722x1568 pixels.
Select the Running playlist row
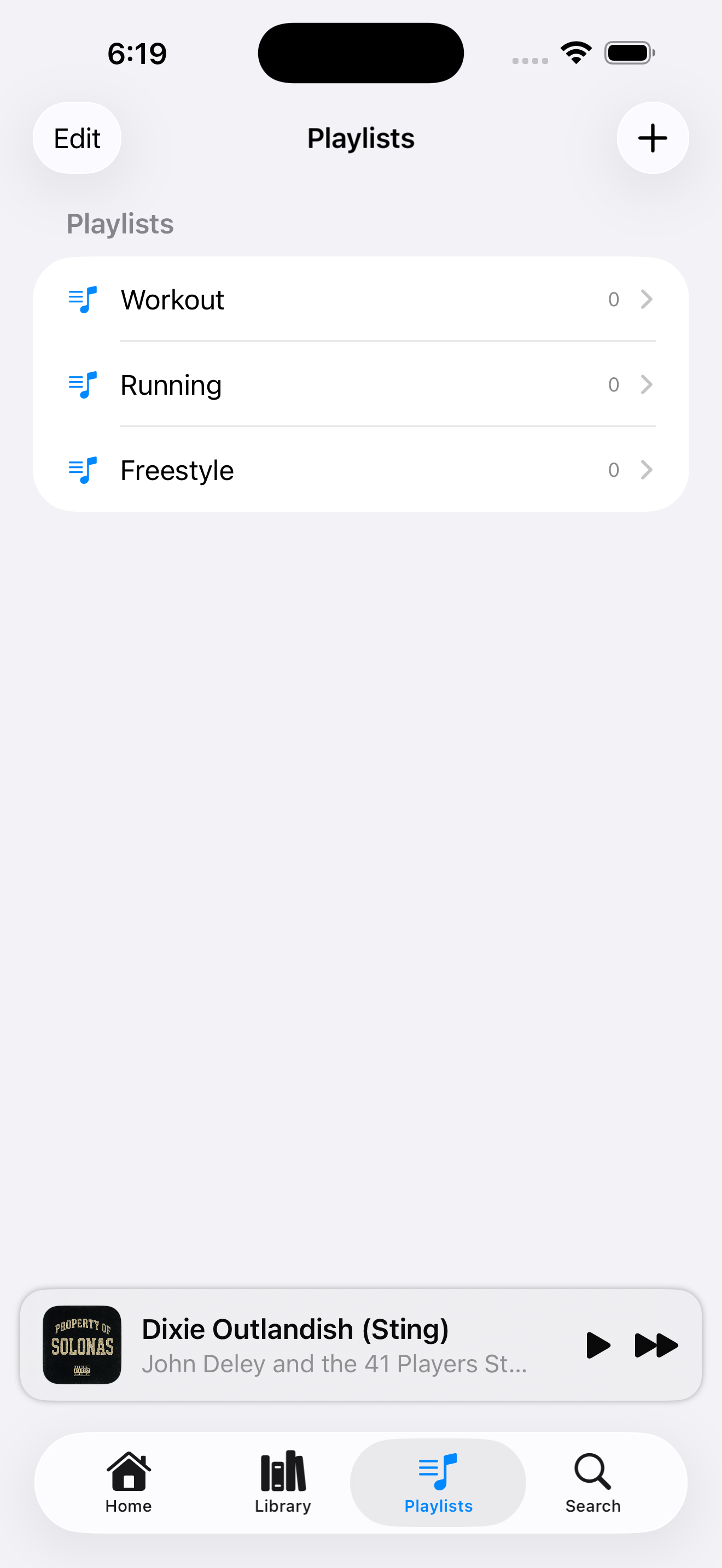click(304, 385)
